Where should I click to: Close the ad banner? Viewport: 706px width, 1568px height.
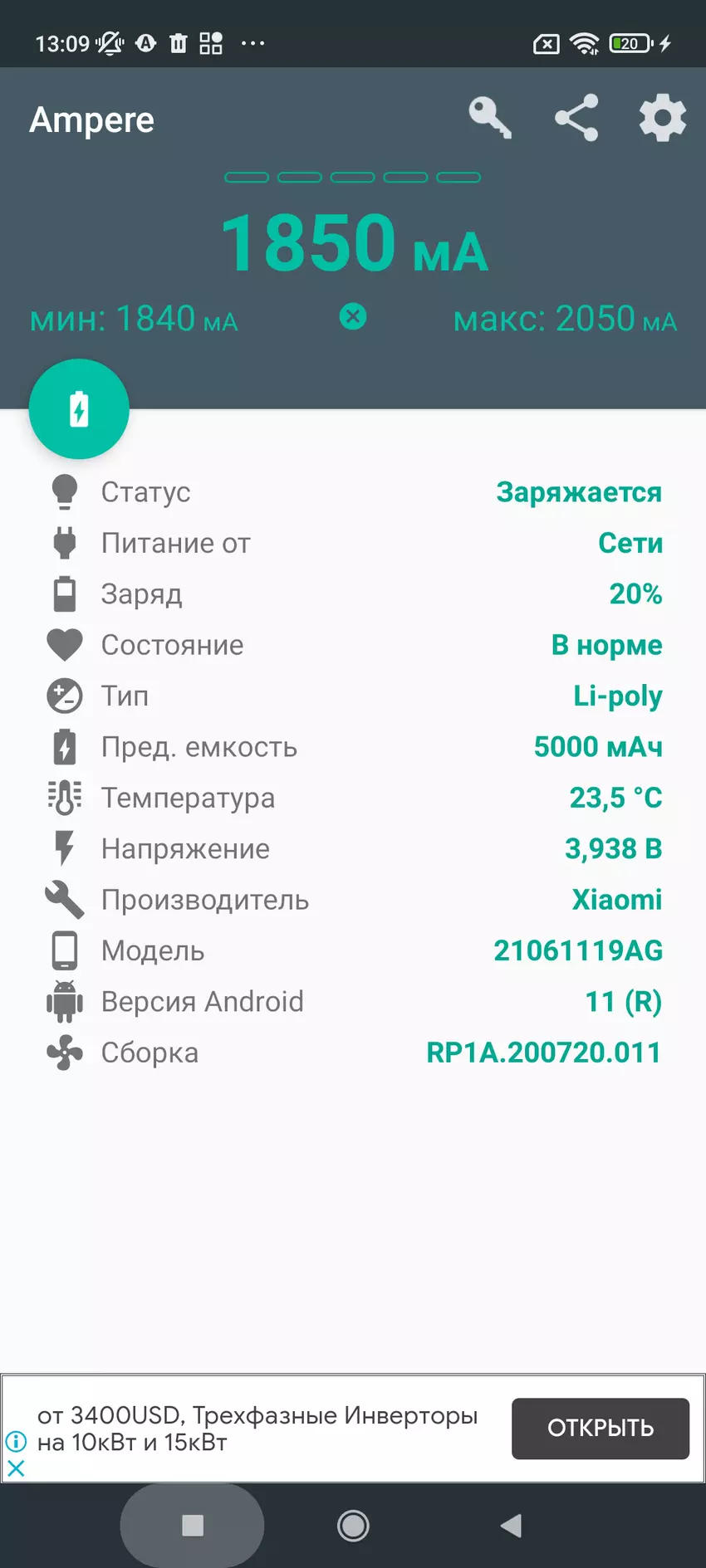coord(16,1468)
